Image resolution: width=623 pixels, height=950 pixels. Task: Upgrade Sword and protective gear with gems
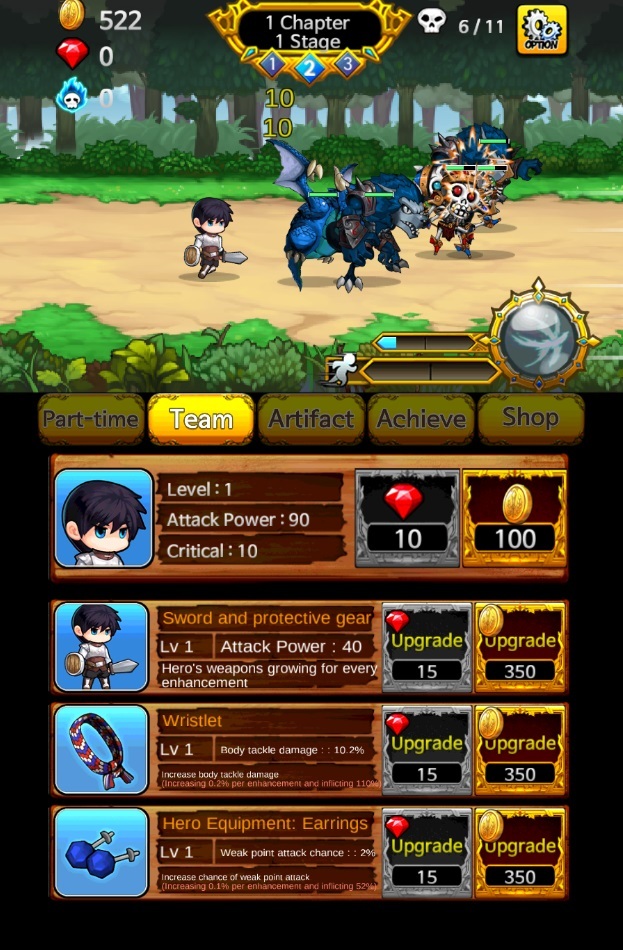(427, 648)
